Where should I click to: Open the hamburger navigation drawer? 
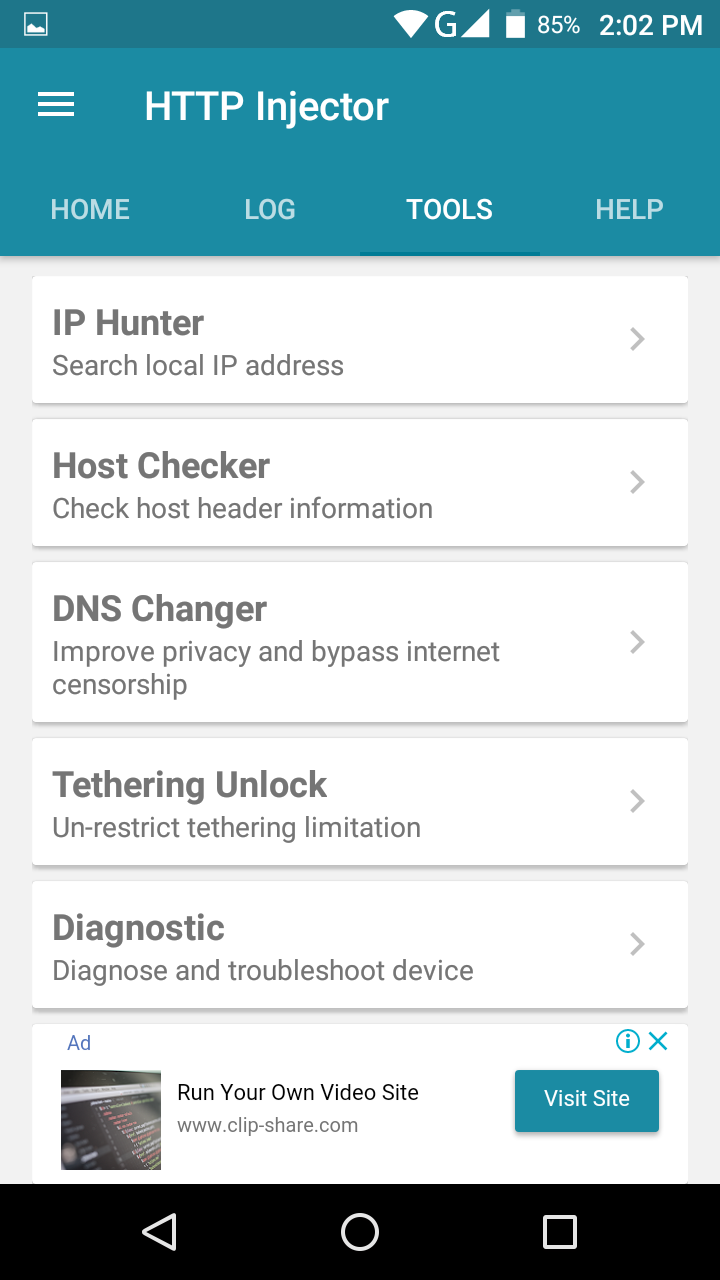point(56,105)
